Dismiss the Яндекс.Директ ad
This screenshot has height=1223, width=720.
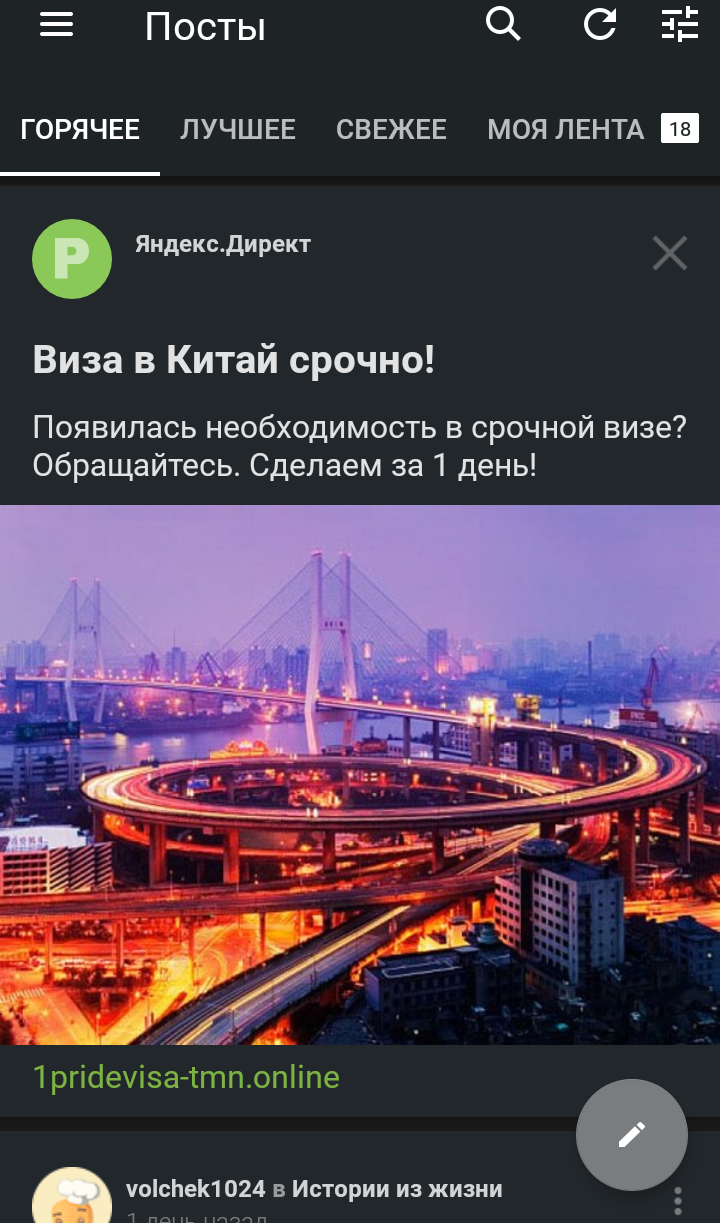669,254
